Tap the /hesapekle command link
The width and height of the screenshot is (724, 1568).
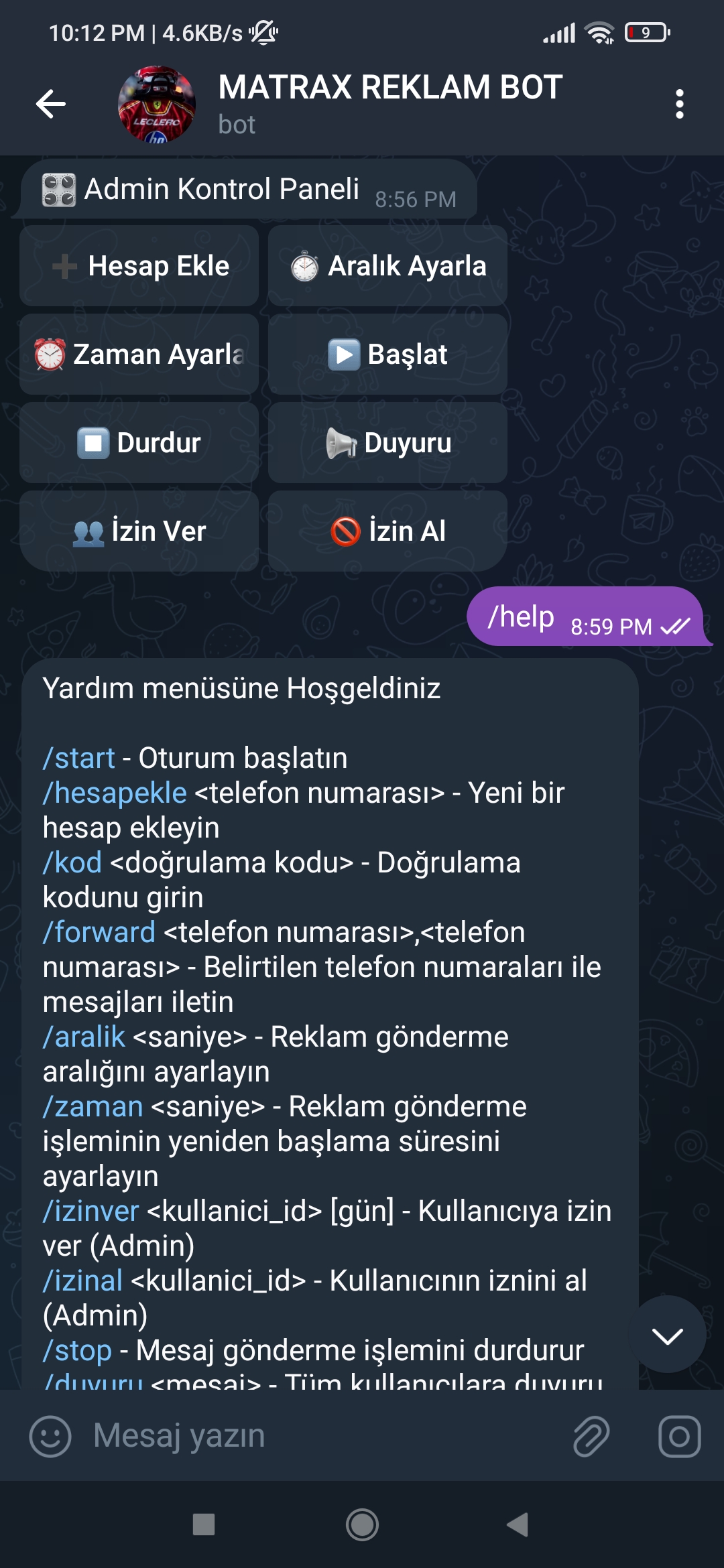[115, 793]
